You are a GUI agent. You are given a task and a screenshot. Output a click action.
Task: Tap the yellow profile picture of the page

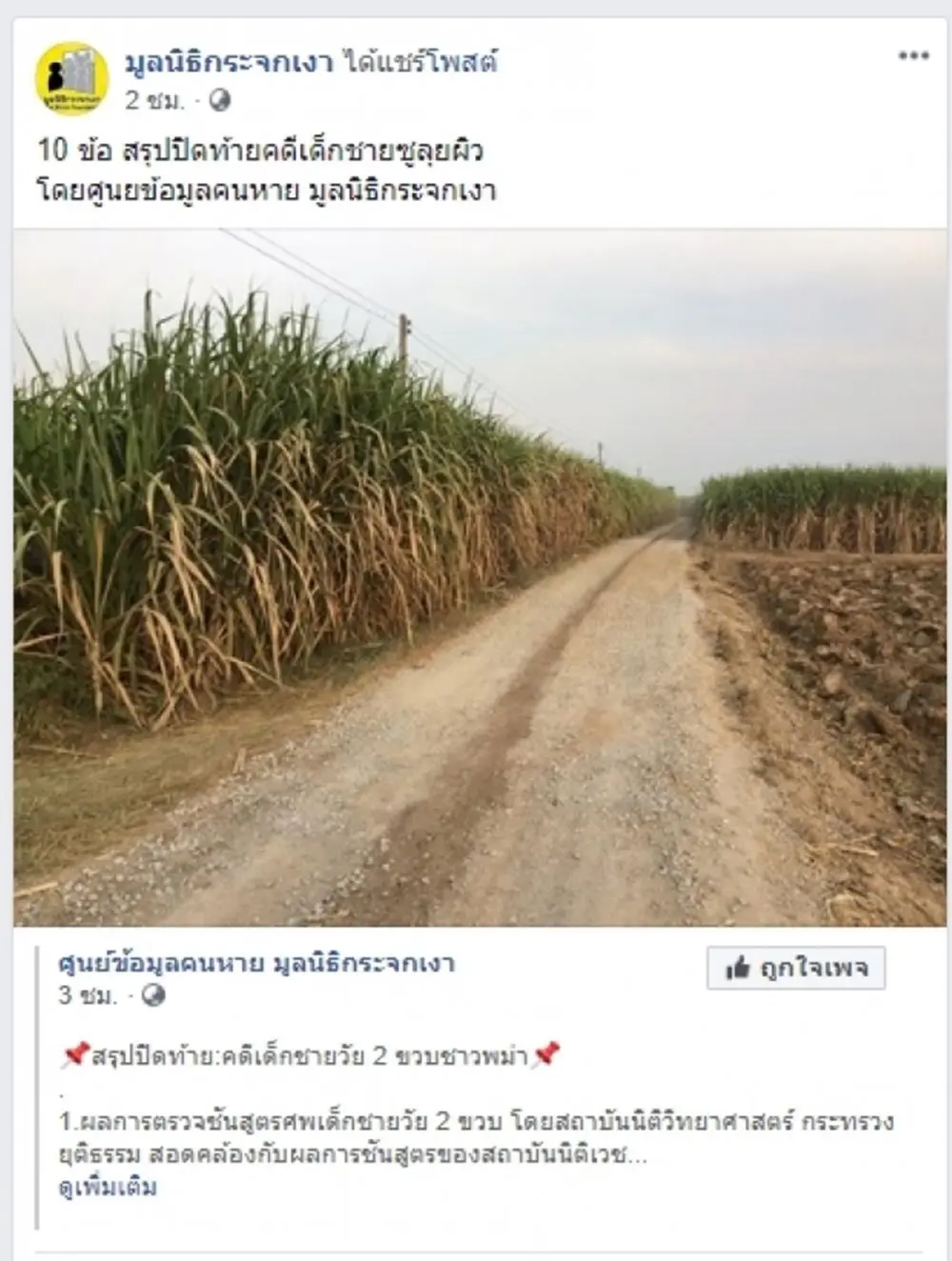pos(71,78)
